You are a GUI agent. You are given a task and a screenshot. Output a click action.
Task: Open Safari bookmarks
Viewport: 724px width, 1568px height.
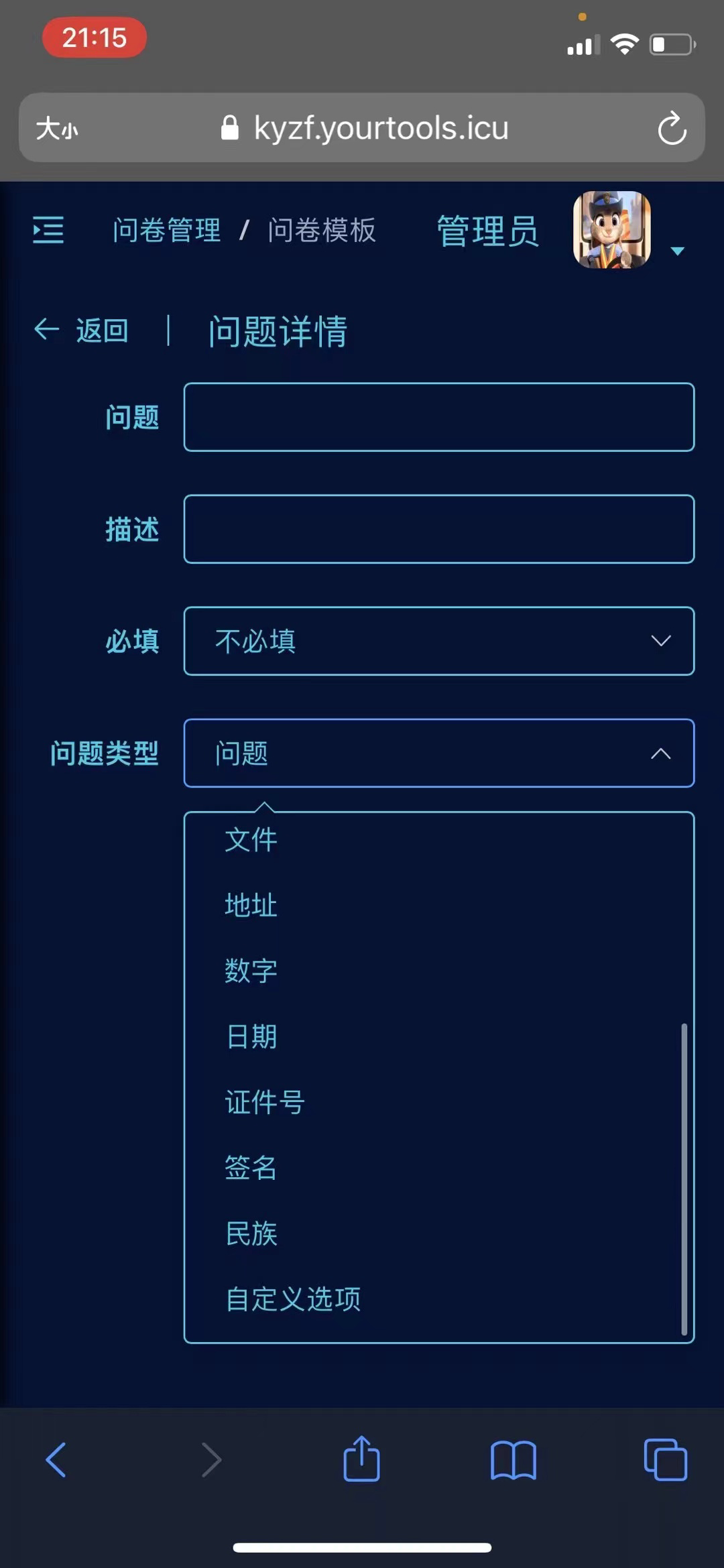pyautogui.click(x=514, y=1460)
